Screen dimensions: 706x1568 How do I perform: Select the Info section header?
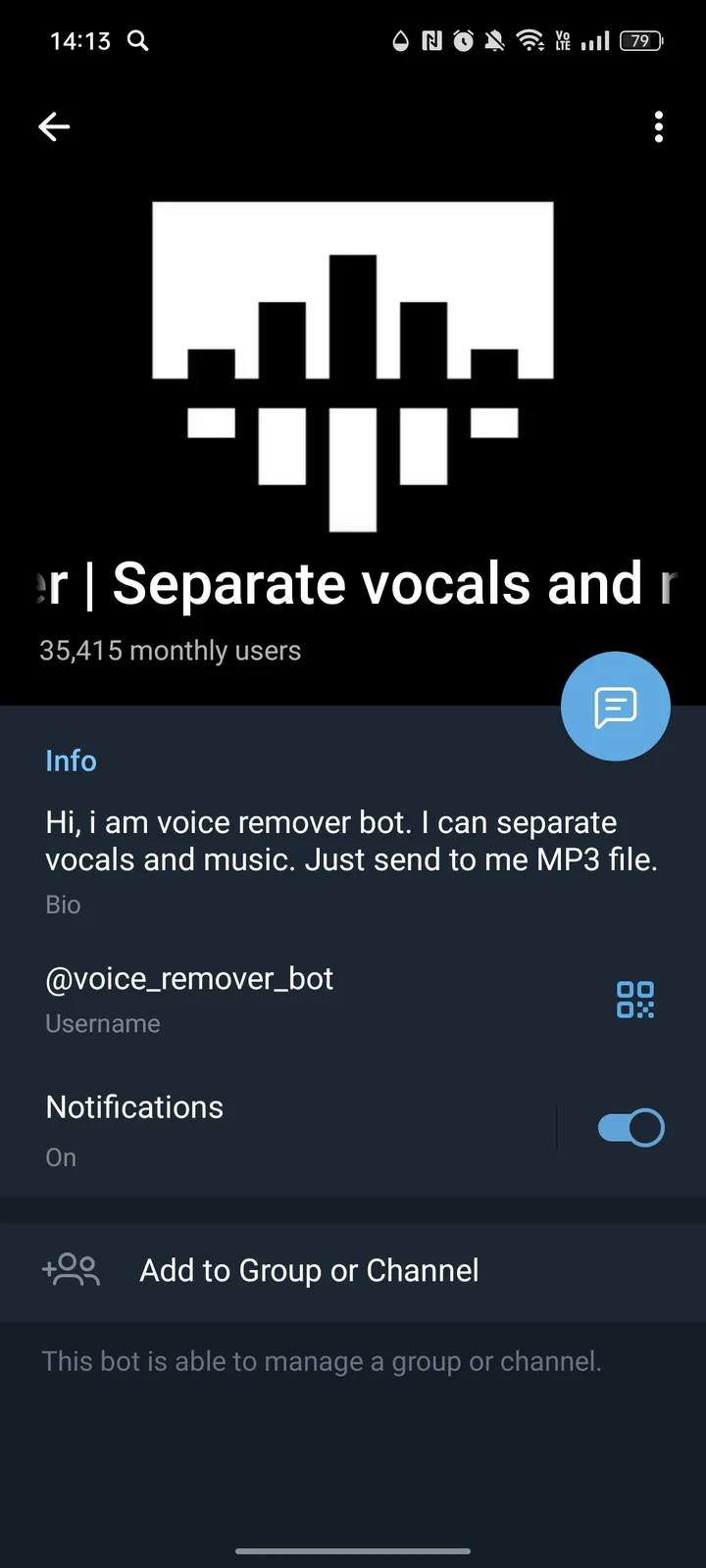(x=71, y=760)
